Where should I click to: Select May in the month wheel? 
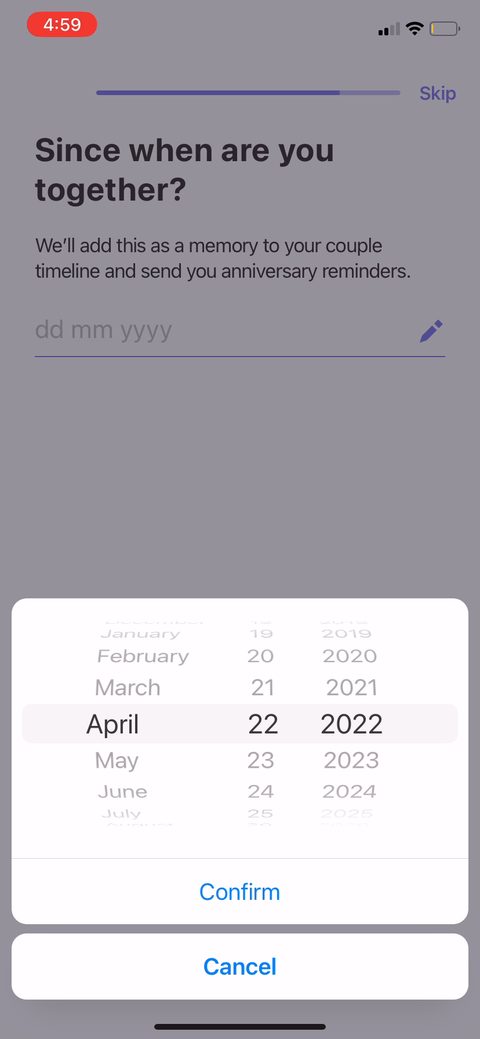[x=117, y=760]
